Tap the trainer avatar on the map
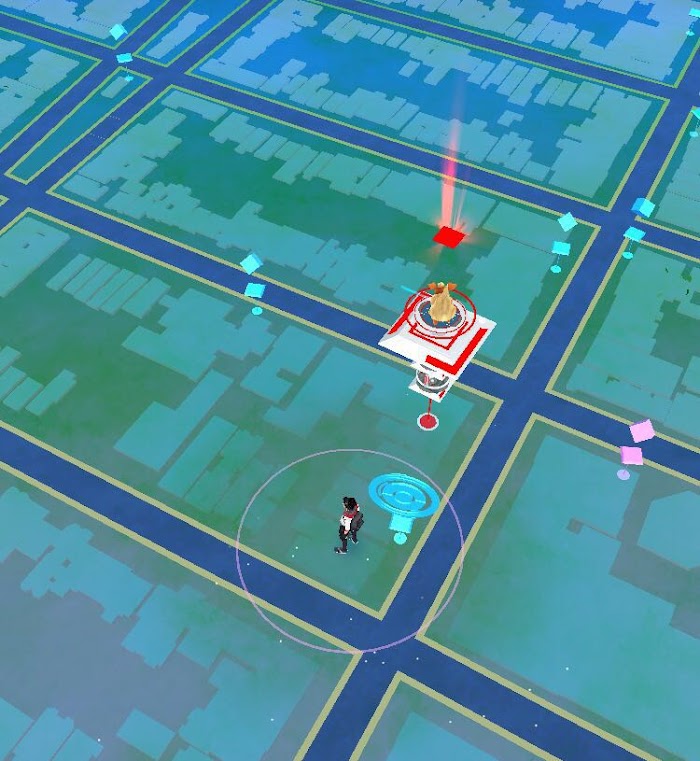This screenshot has height=761, width=700. [347, 523]
